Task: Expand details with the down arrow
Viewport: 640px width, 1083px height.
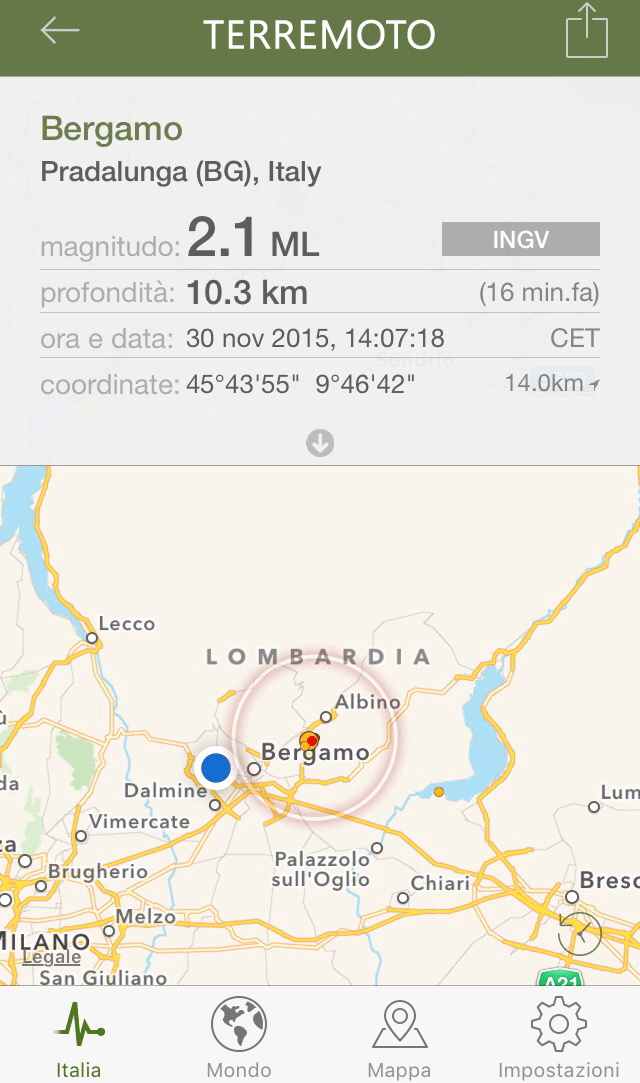Action: 320,443
